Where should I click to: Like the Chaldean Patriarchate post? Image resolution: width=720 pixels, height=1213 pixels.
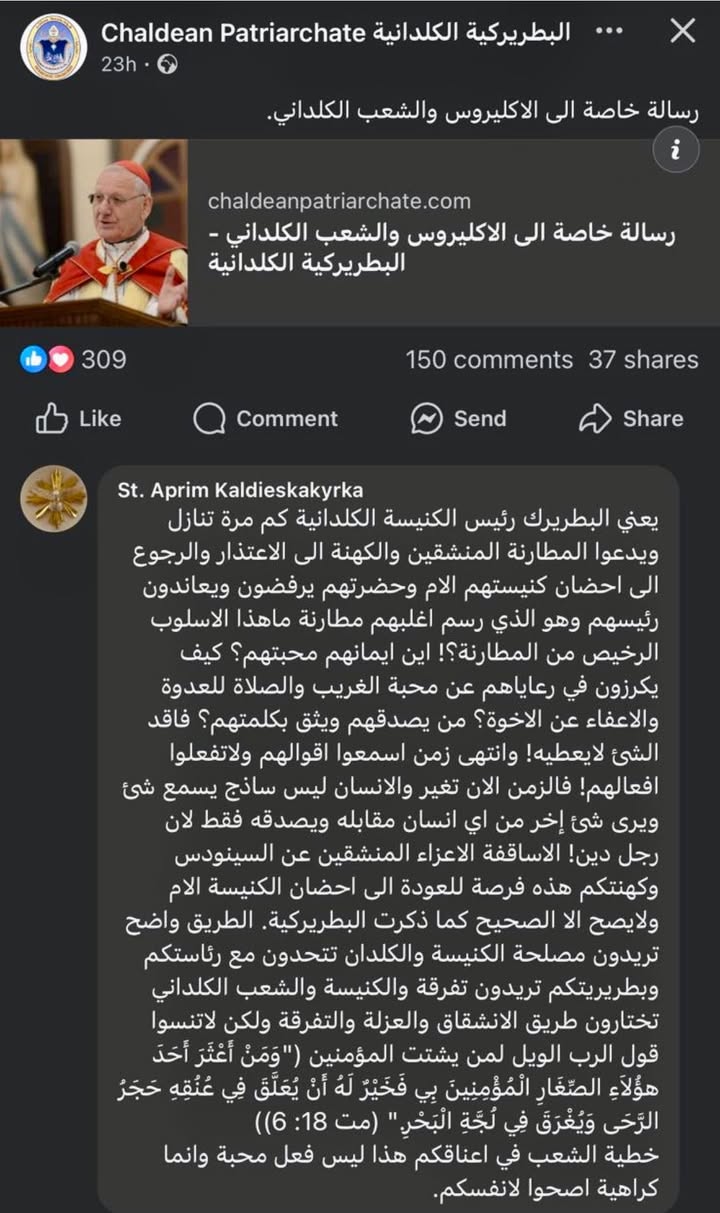[x=78, y=419]
